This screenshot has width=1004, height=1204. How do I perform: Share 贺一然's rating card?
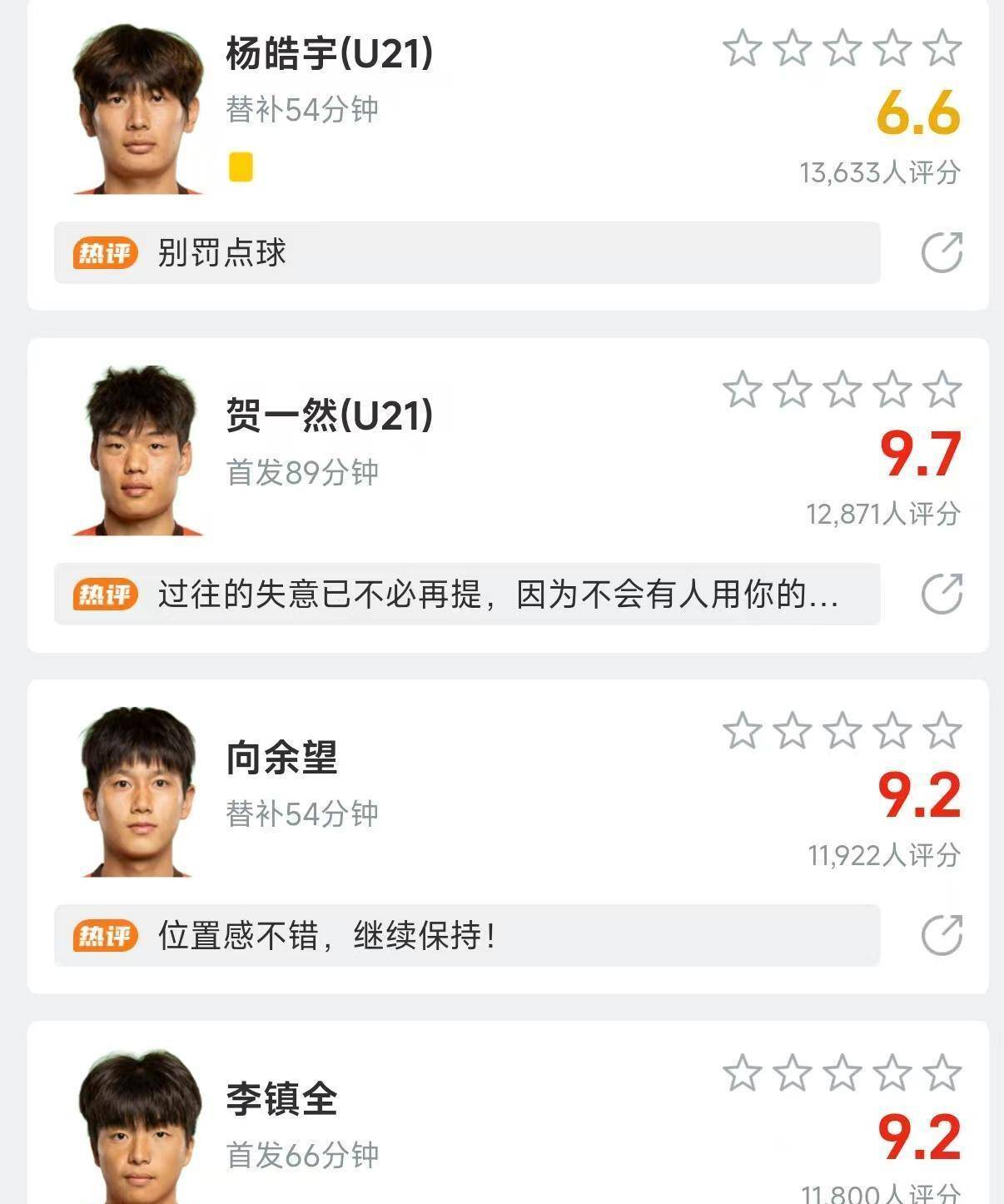coord(942,595)
